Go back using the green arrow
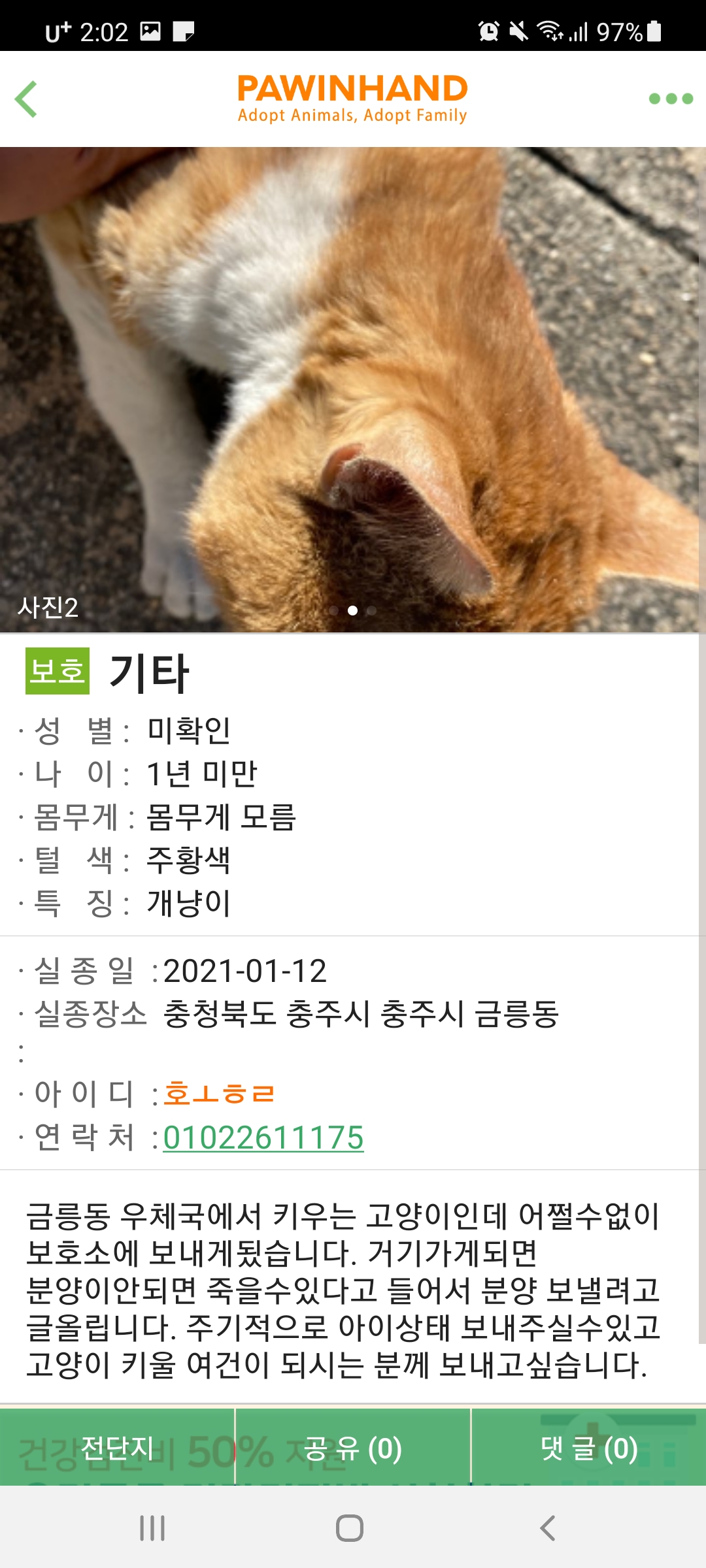 point(26,99)
